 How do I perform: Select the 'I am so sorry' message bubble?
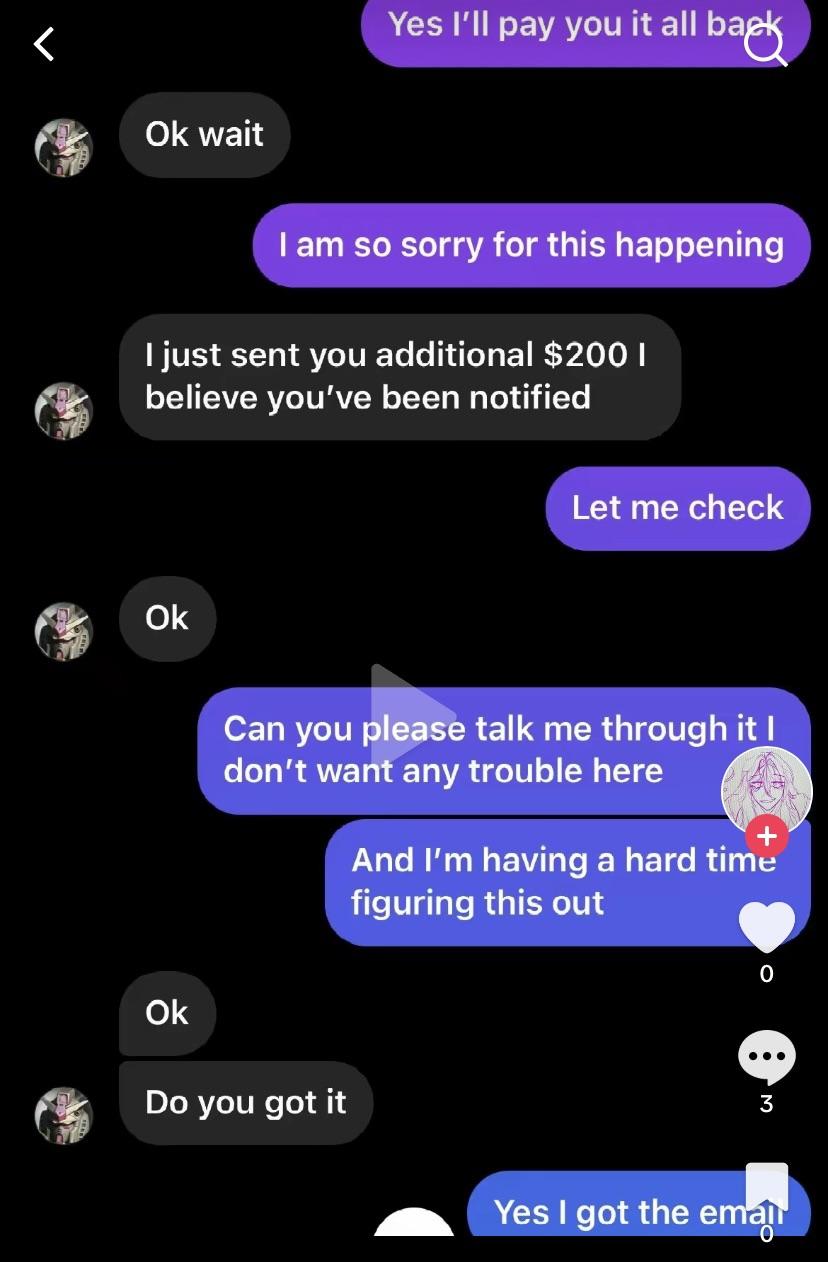click(531, 244)
